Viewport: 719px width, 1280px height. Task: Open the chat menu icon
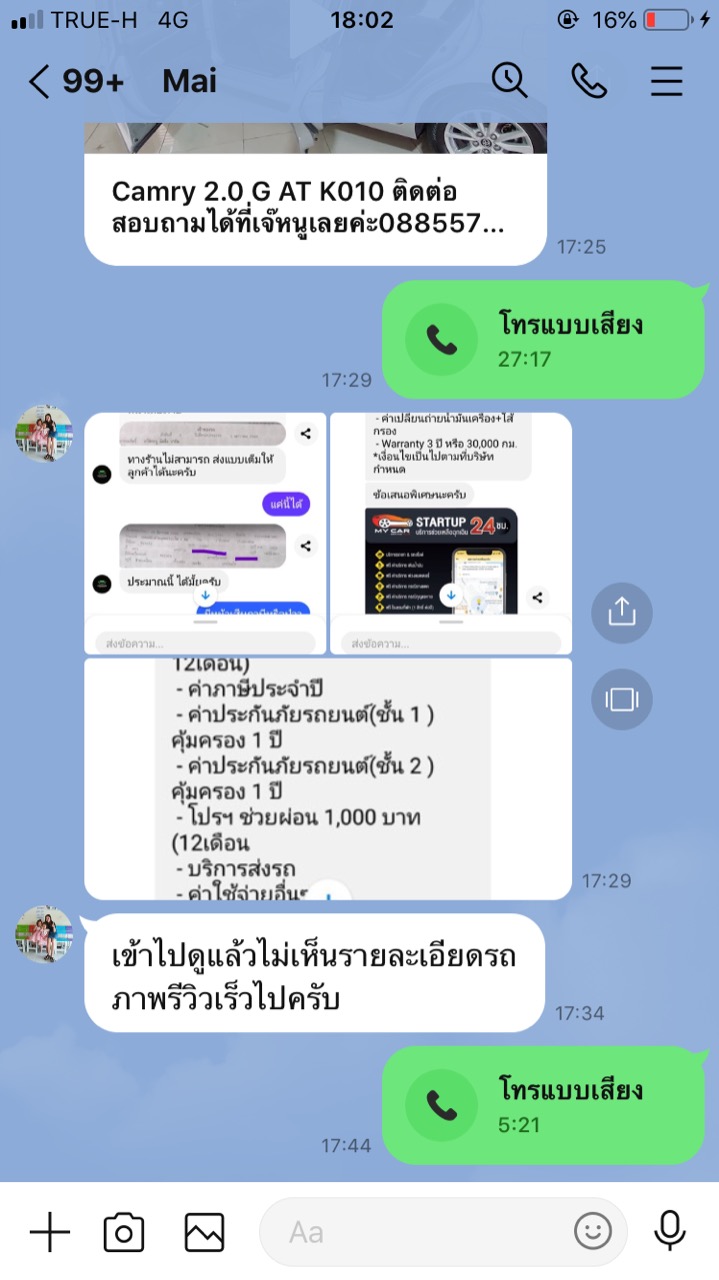[667, 81]
